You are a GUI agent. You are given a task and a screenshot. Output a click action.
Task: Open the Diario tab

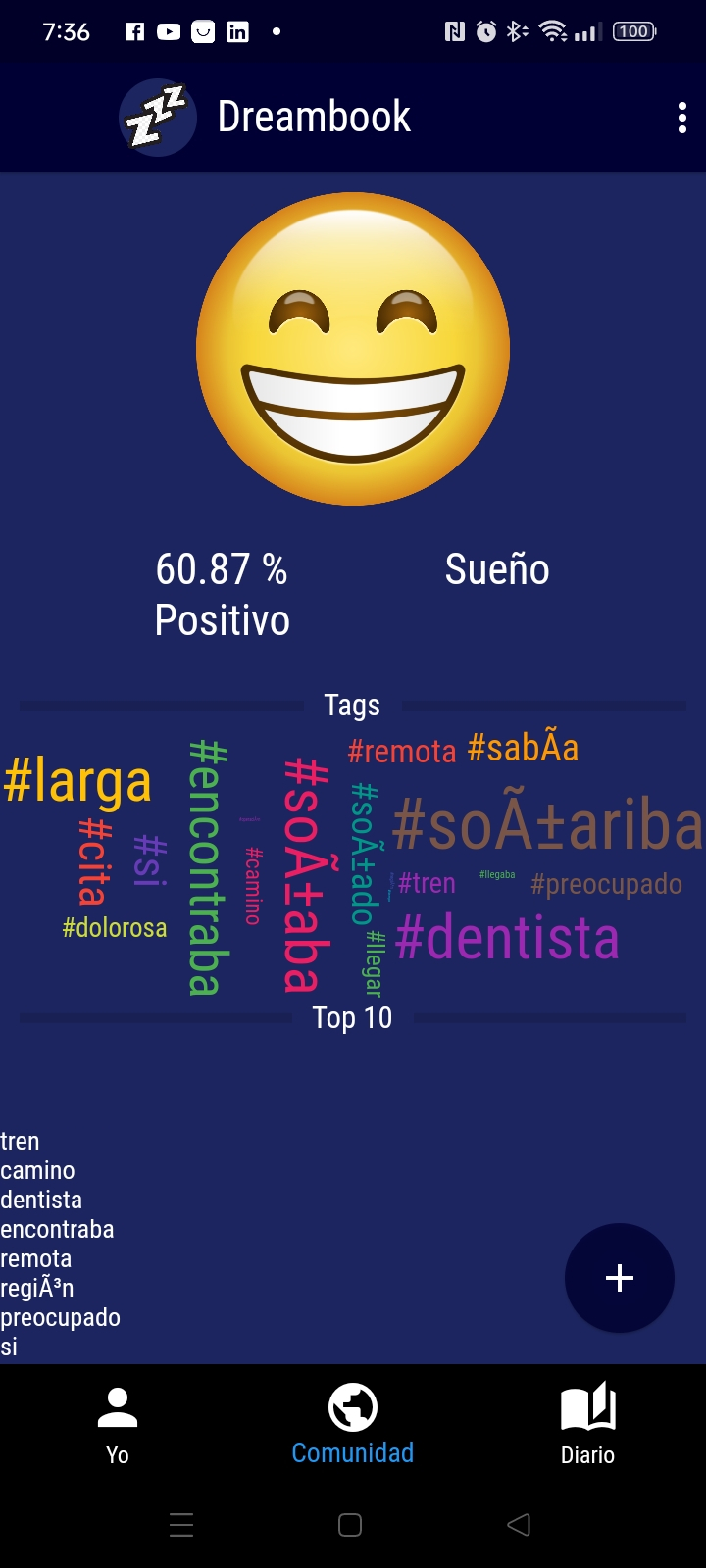point(588,1426)
